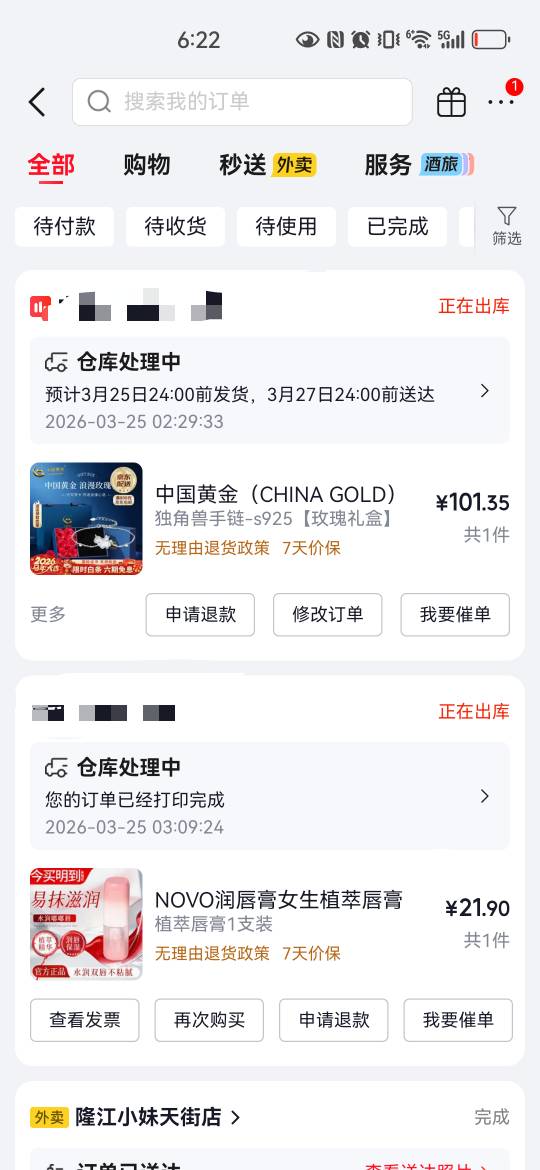The height and width of the screenshot is (1170, 540).
Task: Switch to the 购物 tab
Action: tap(147, 164)
